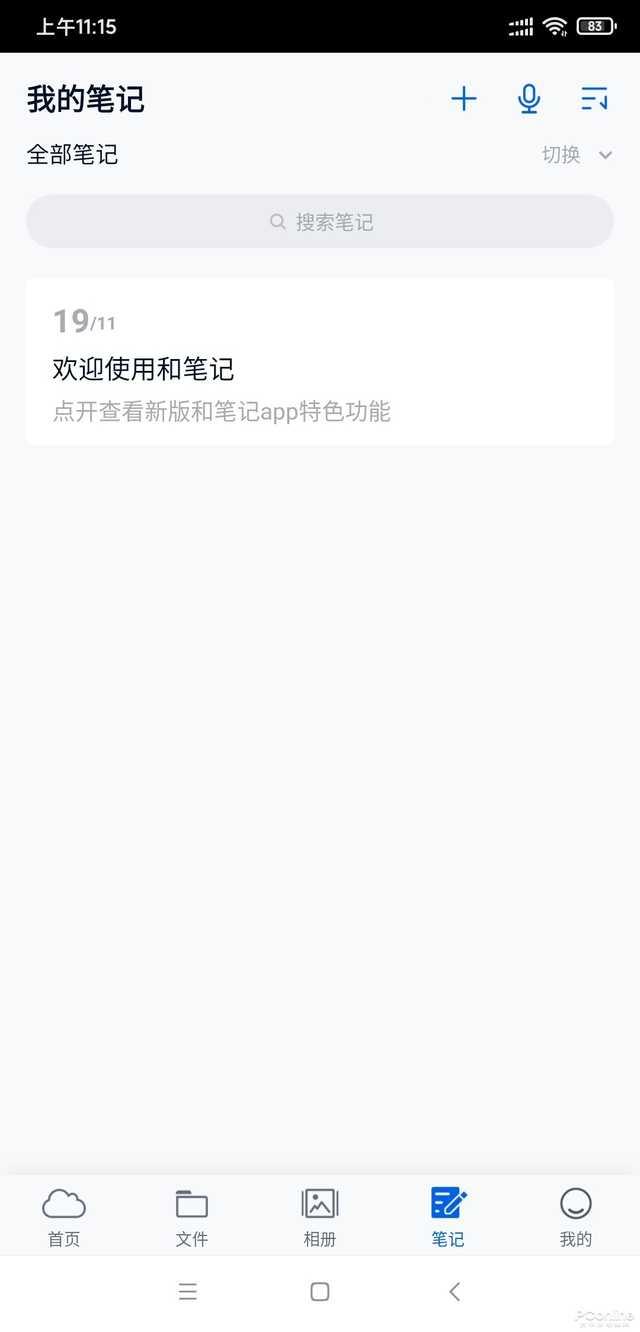
Task: Switch to the 我的 tab
Action: [x=576, y=1217]
